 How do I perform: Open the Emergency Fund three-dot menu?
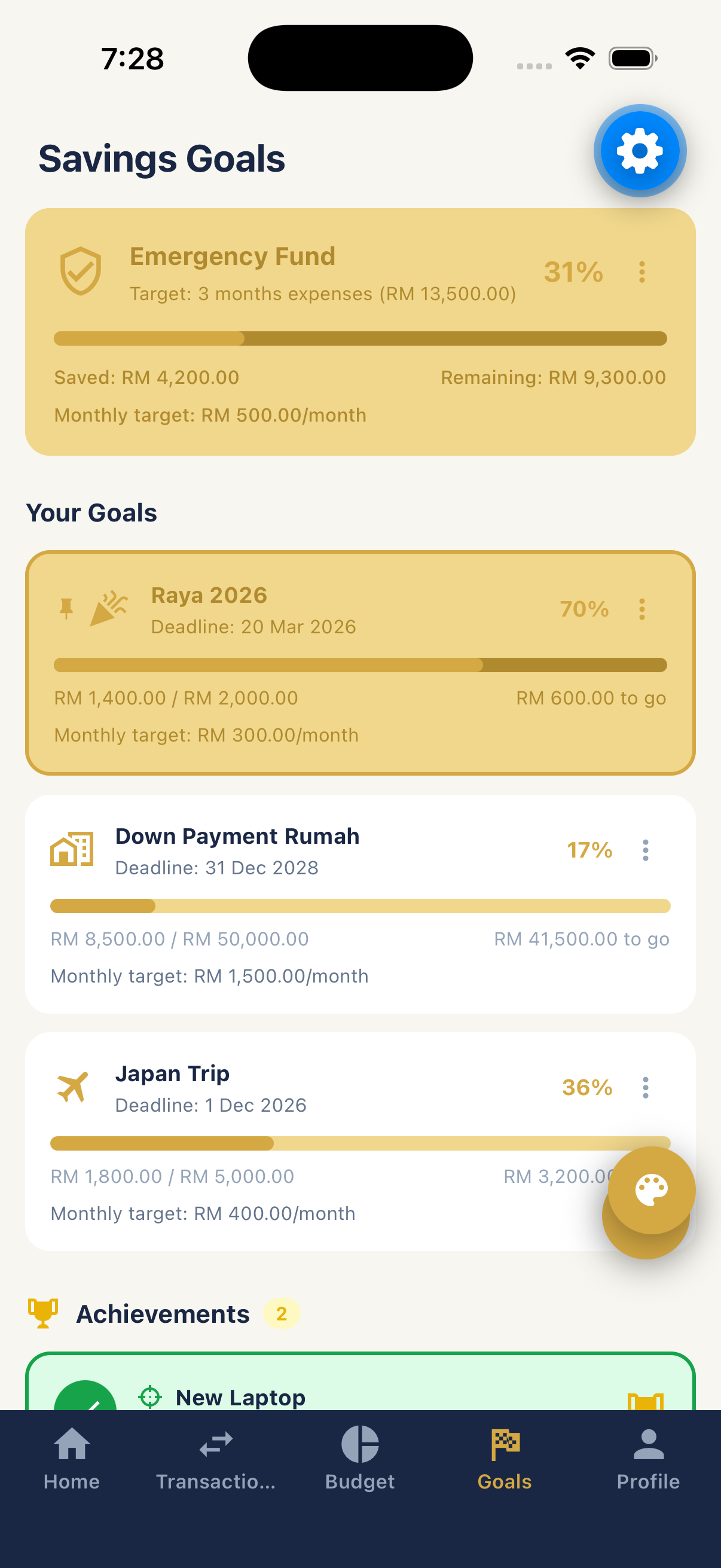(642, 272)
